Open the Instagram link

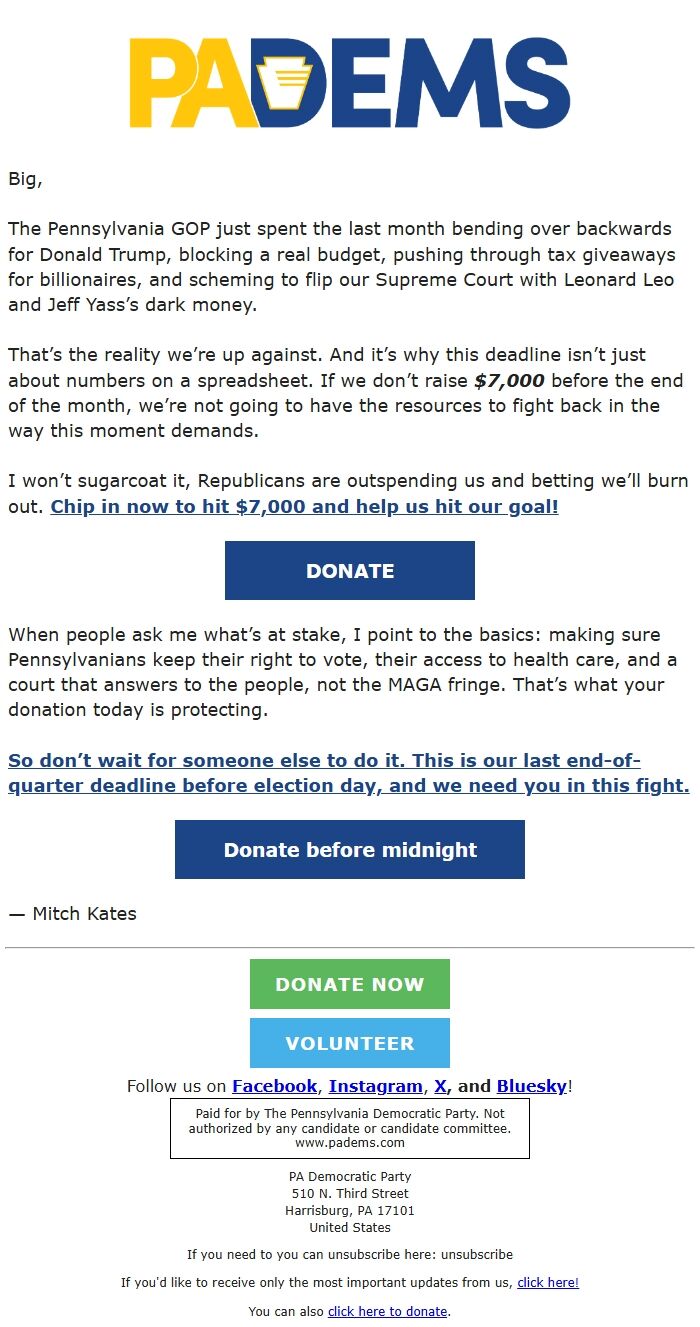point(375,1086)
